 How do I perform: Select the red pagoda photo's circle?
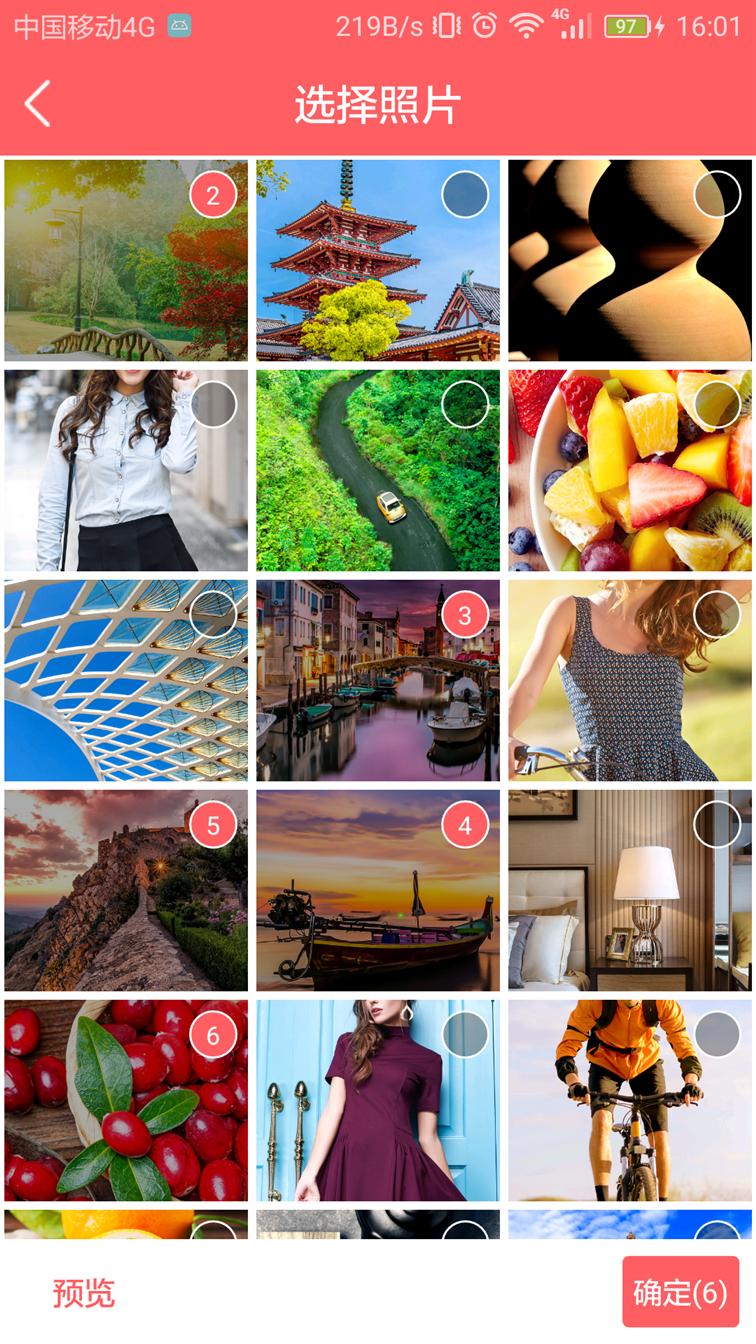pos(465,195)
